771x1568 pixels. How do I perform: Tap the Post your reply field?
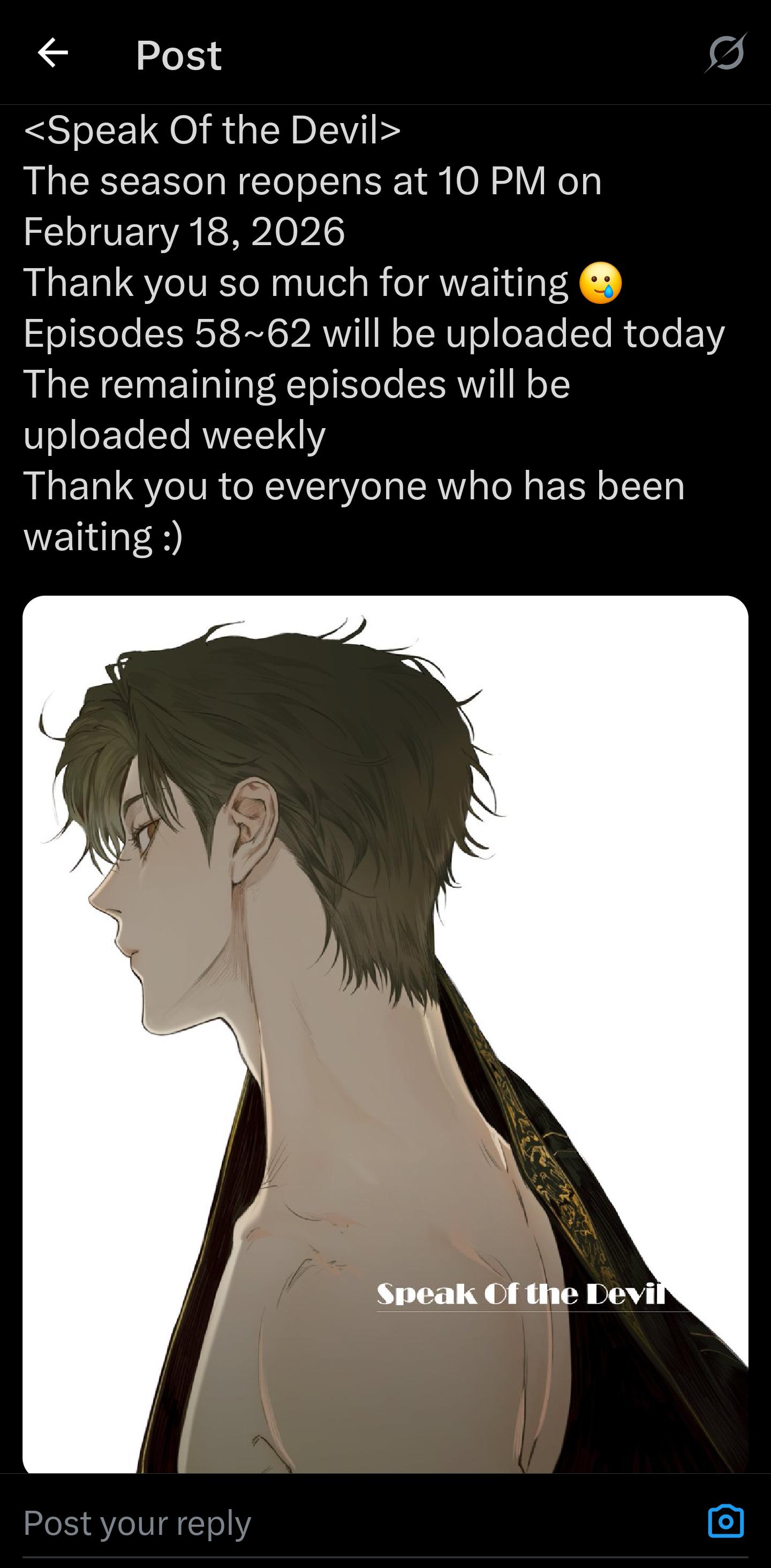point(359,1524)
